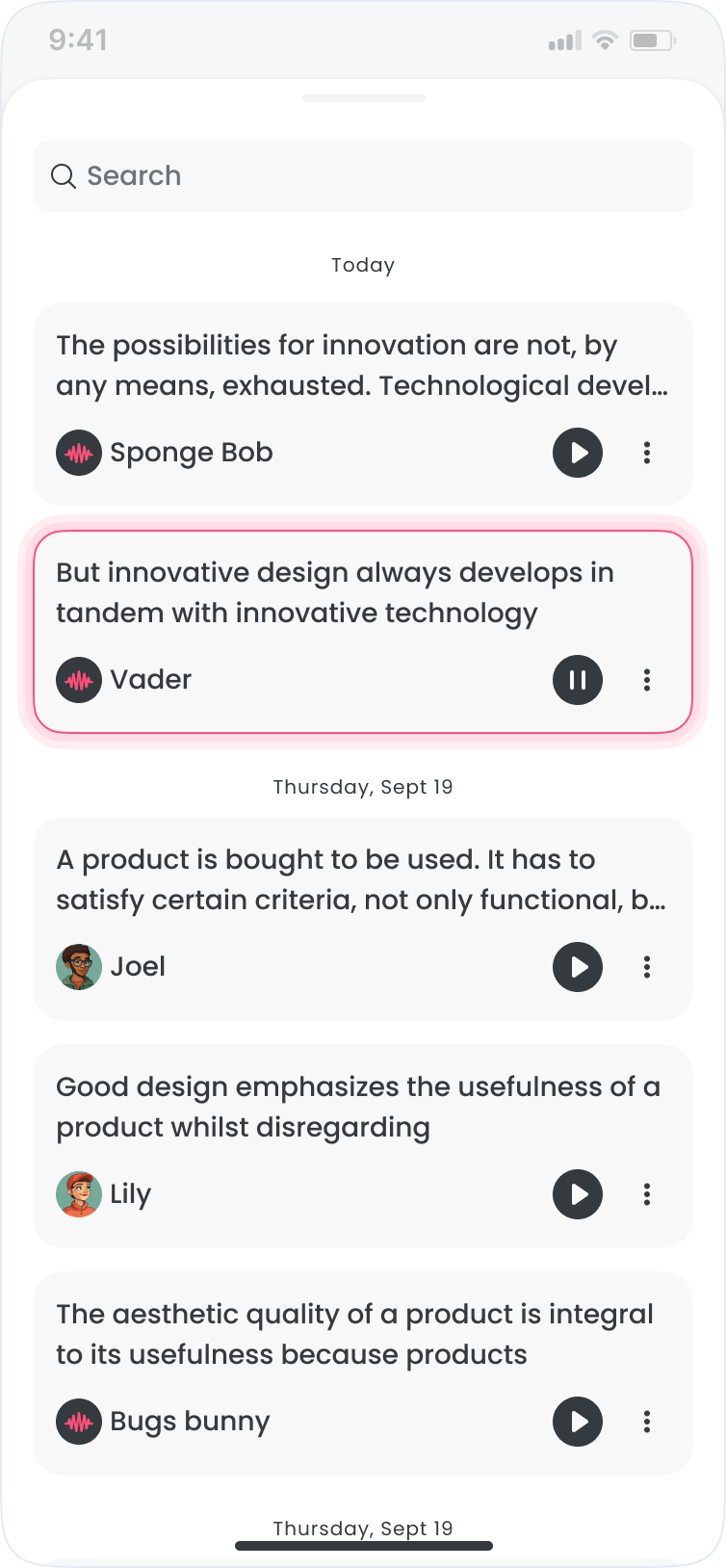Play Joel's recording
726x1568 pixels.
coord(578,967)
